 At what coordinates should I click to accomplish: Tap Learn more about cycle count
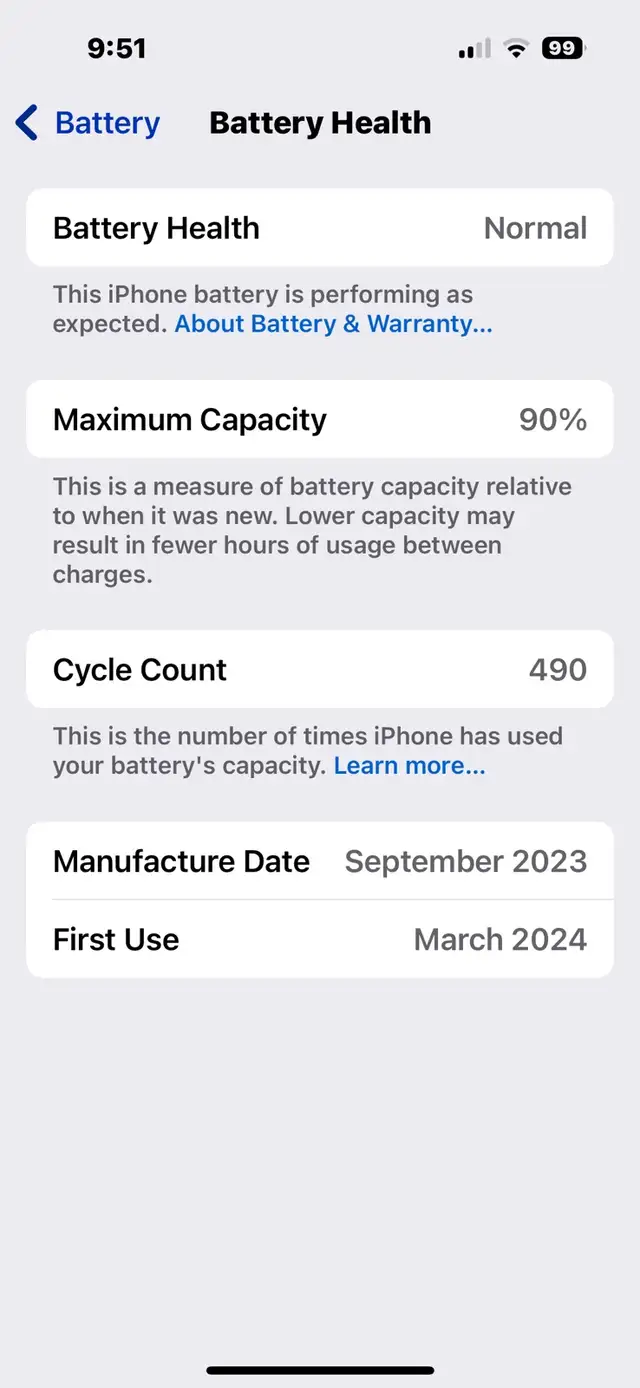point(410,766)
